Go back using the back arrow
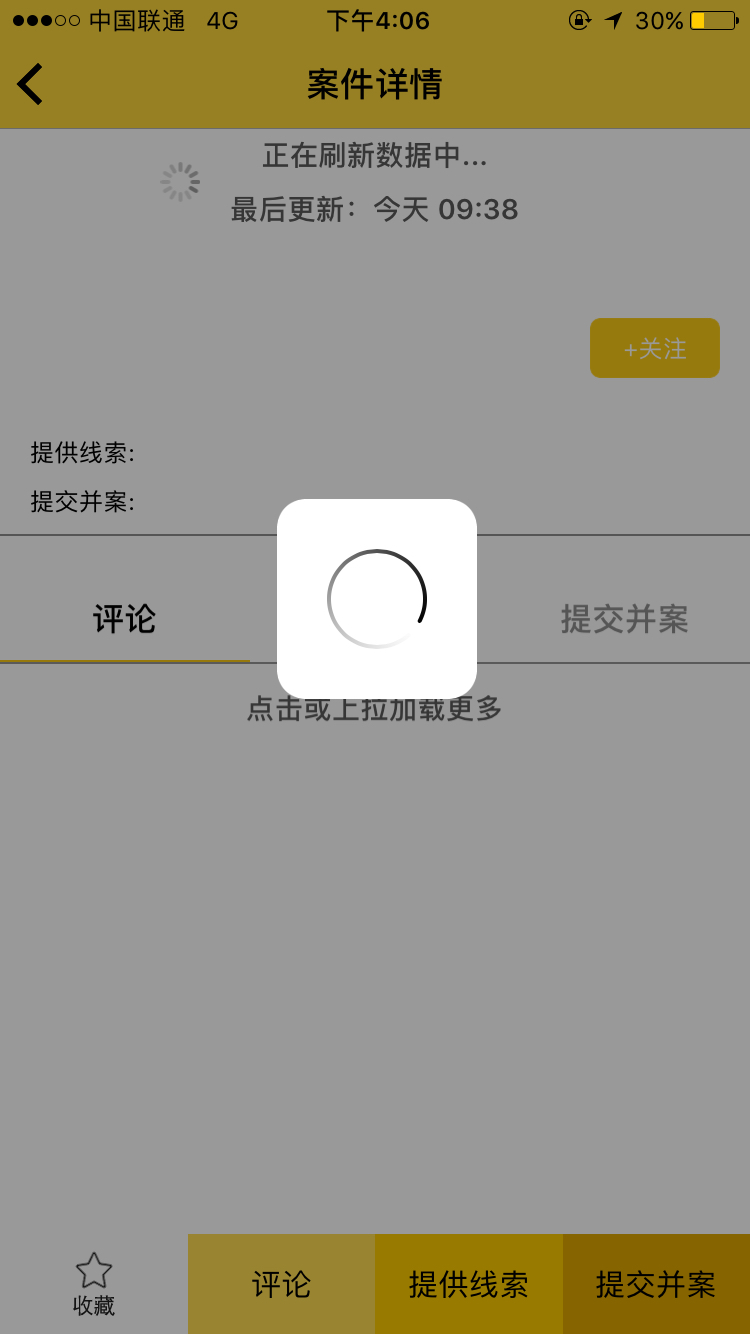This screenshot has width=750, height=1334. click(30, 84)
